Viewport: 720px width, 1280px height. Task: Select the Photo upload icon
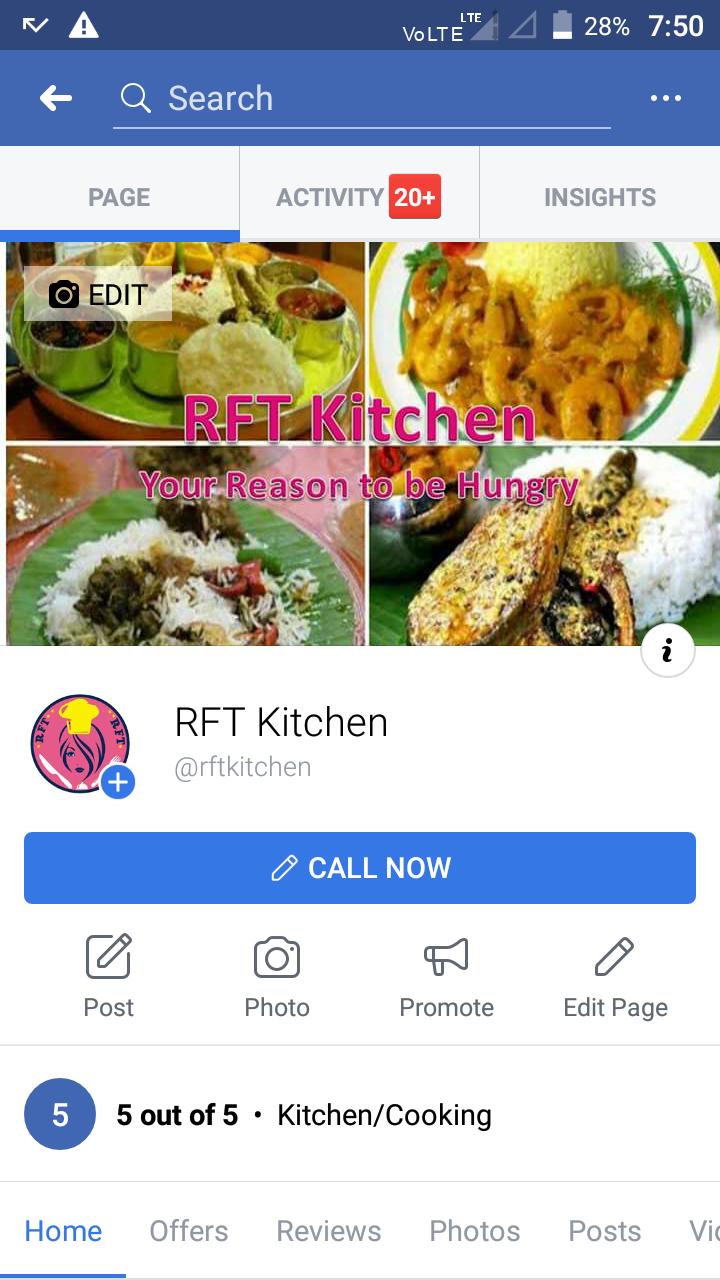(277, 956)
